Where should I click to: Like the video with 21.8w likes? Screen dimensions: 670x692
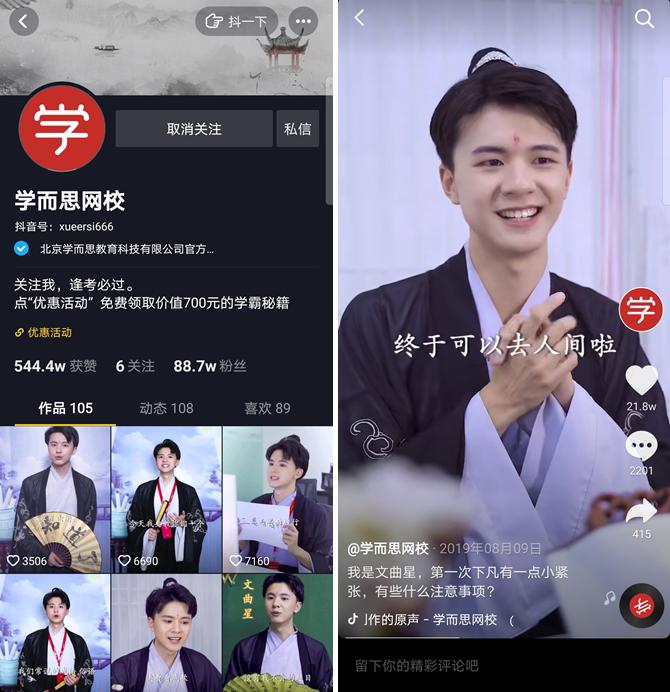pyautogui.click(x=641, y=381)
